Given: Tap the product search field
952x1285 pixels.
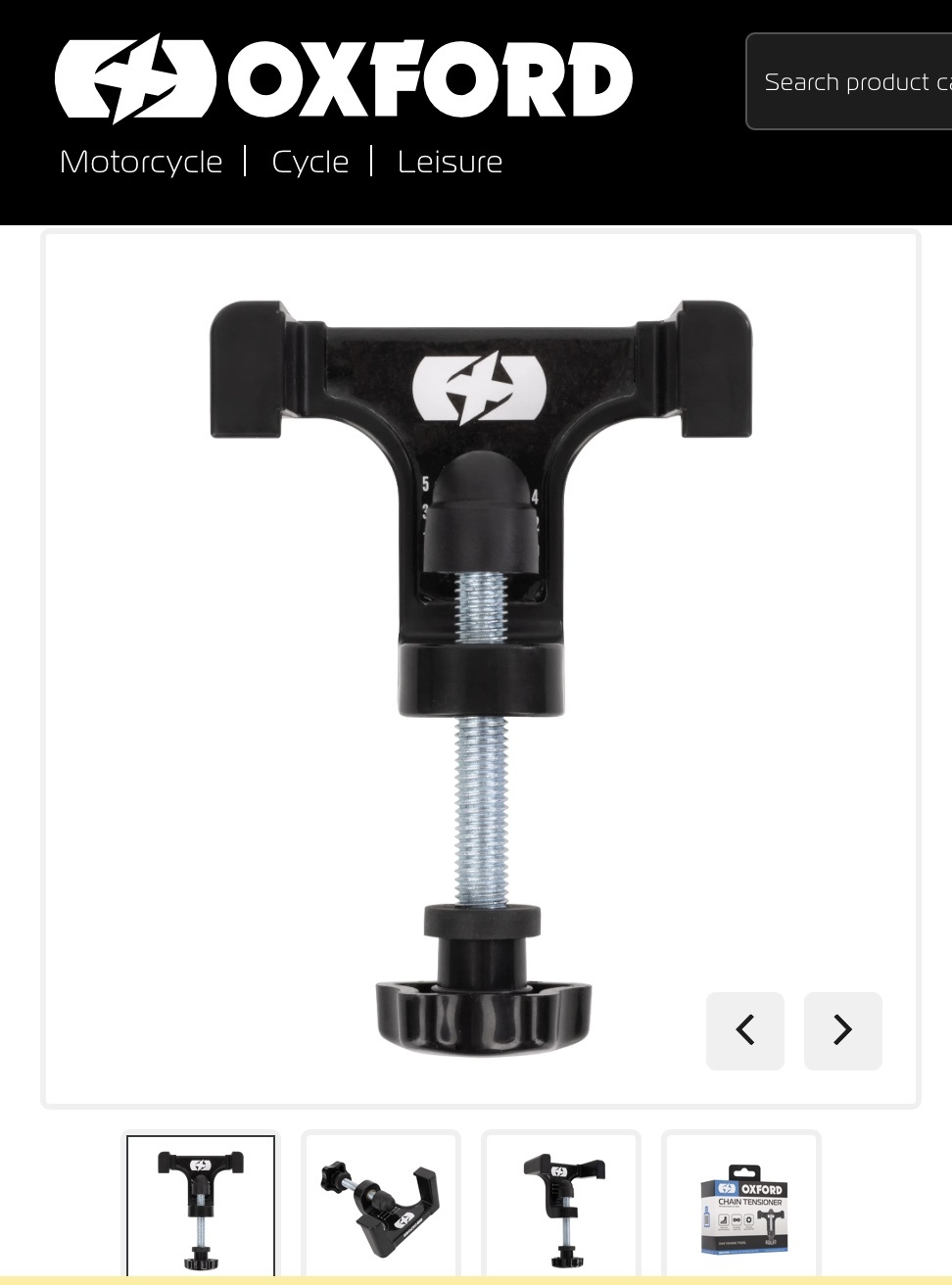Looking at the screenshot, I should click(852, 82).
